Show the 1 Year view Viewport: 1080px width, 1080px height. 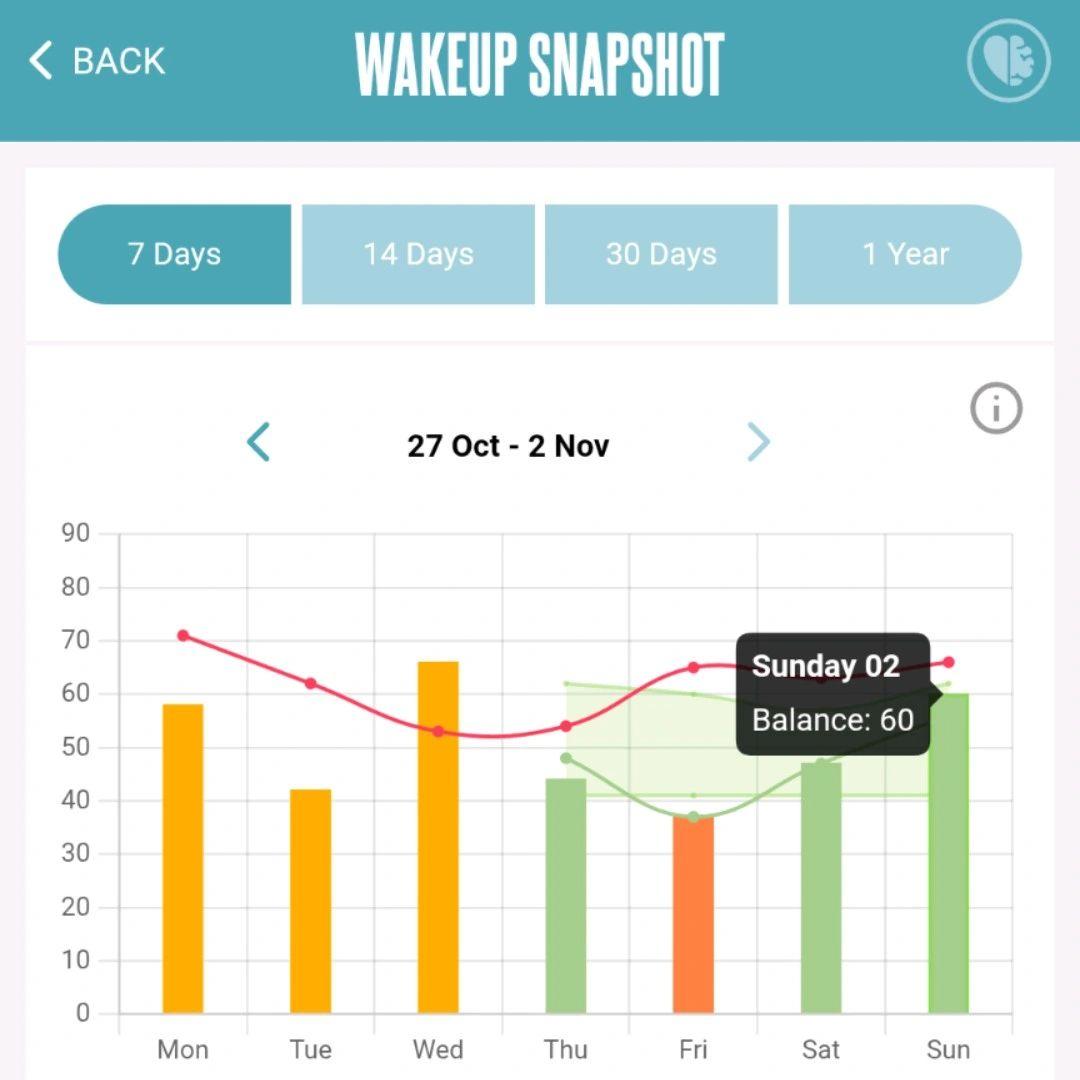click(x=905, y=254)
